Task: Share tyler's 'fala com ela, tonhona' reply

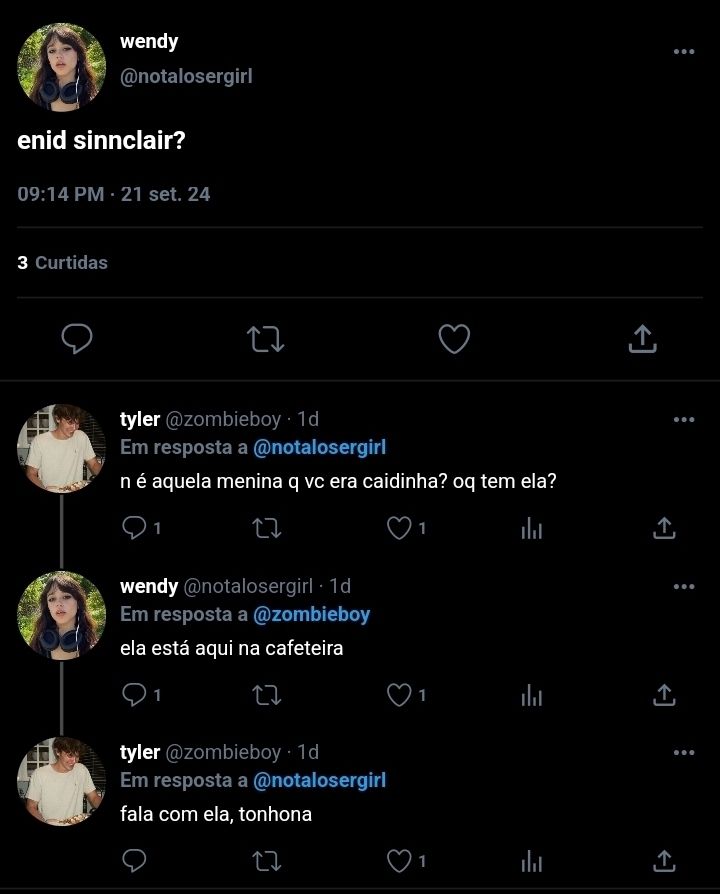Action: pos(664,860)
